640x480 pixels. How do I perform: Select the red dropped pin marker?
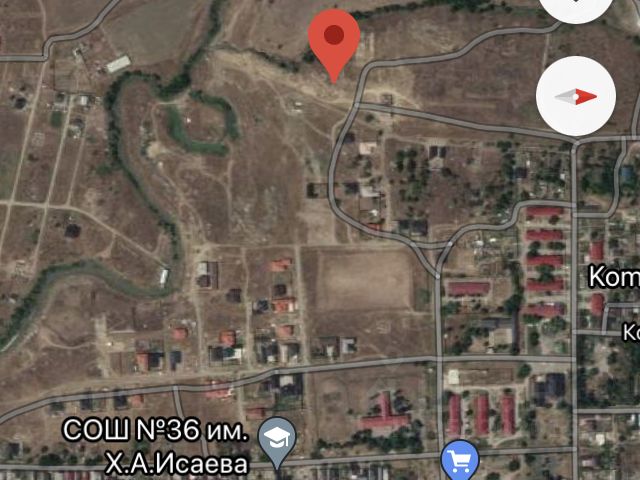click(x=334, y=40)
